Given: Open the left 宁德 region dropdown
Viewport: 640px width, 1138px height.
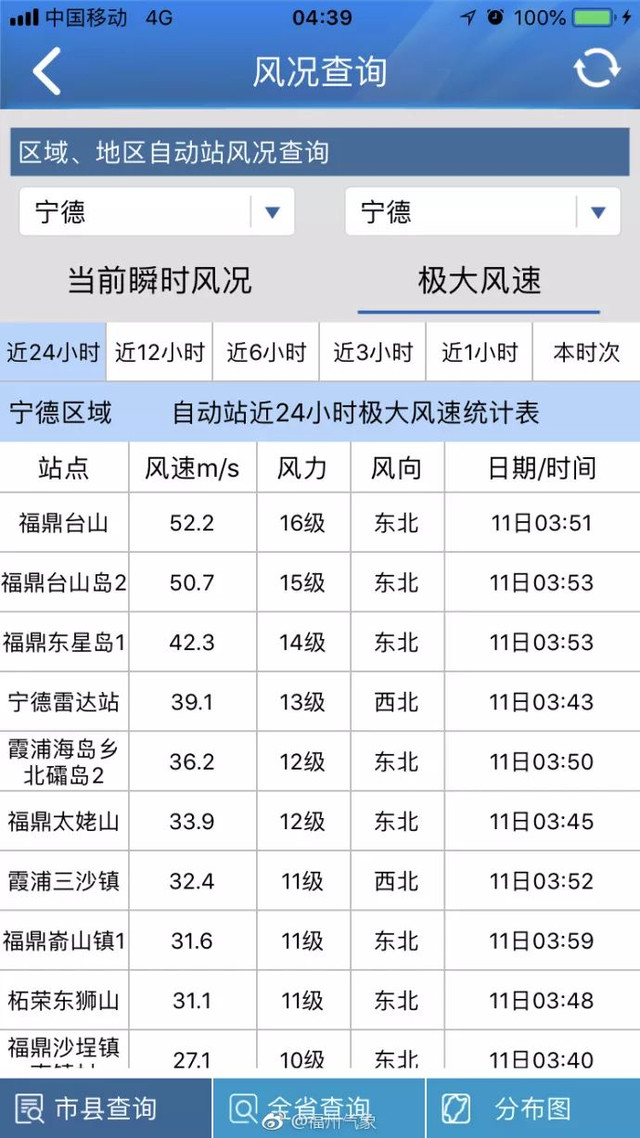Looking at the screenshot, I should tap(157, 212).
